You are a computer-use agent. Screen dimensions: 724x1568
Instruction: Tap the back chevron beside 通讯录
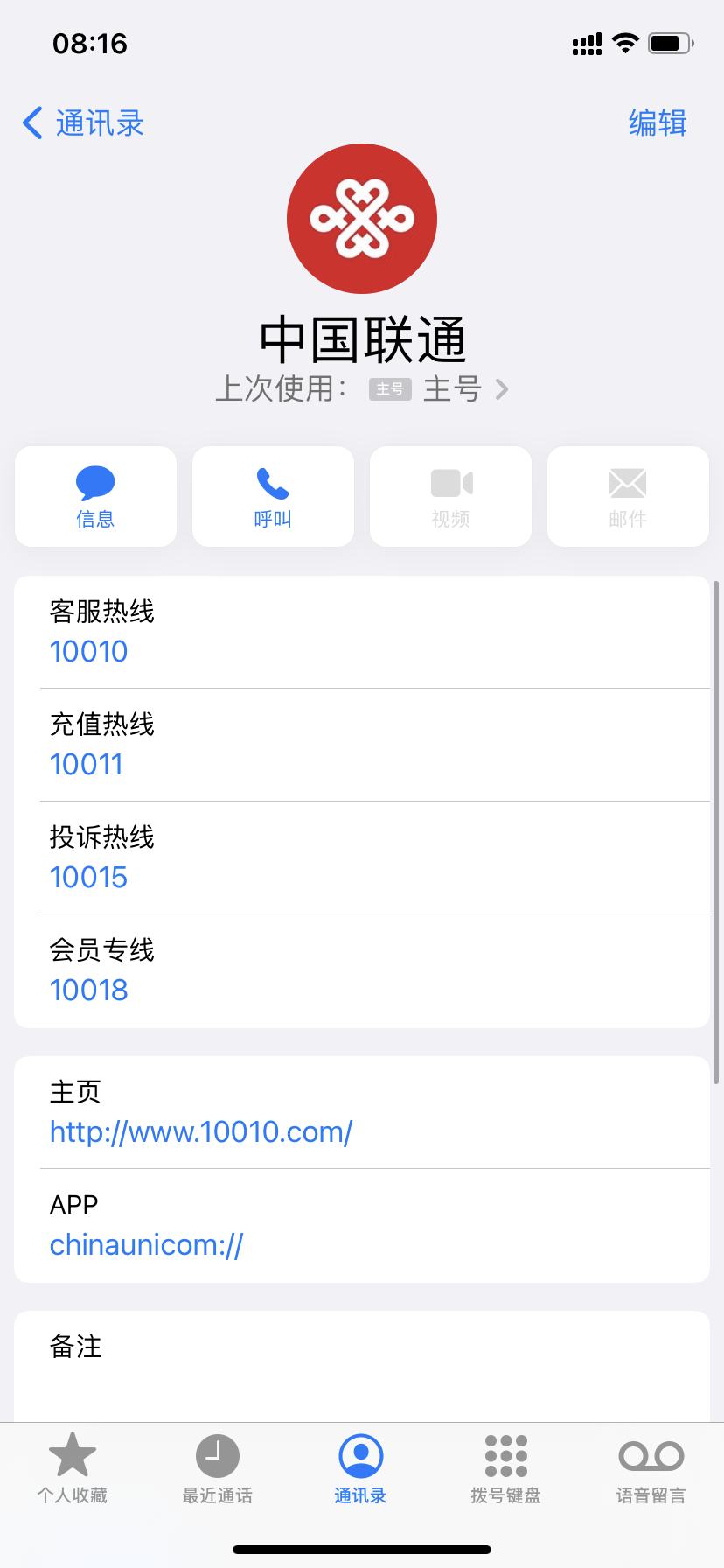(31, 122)
